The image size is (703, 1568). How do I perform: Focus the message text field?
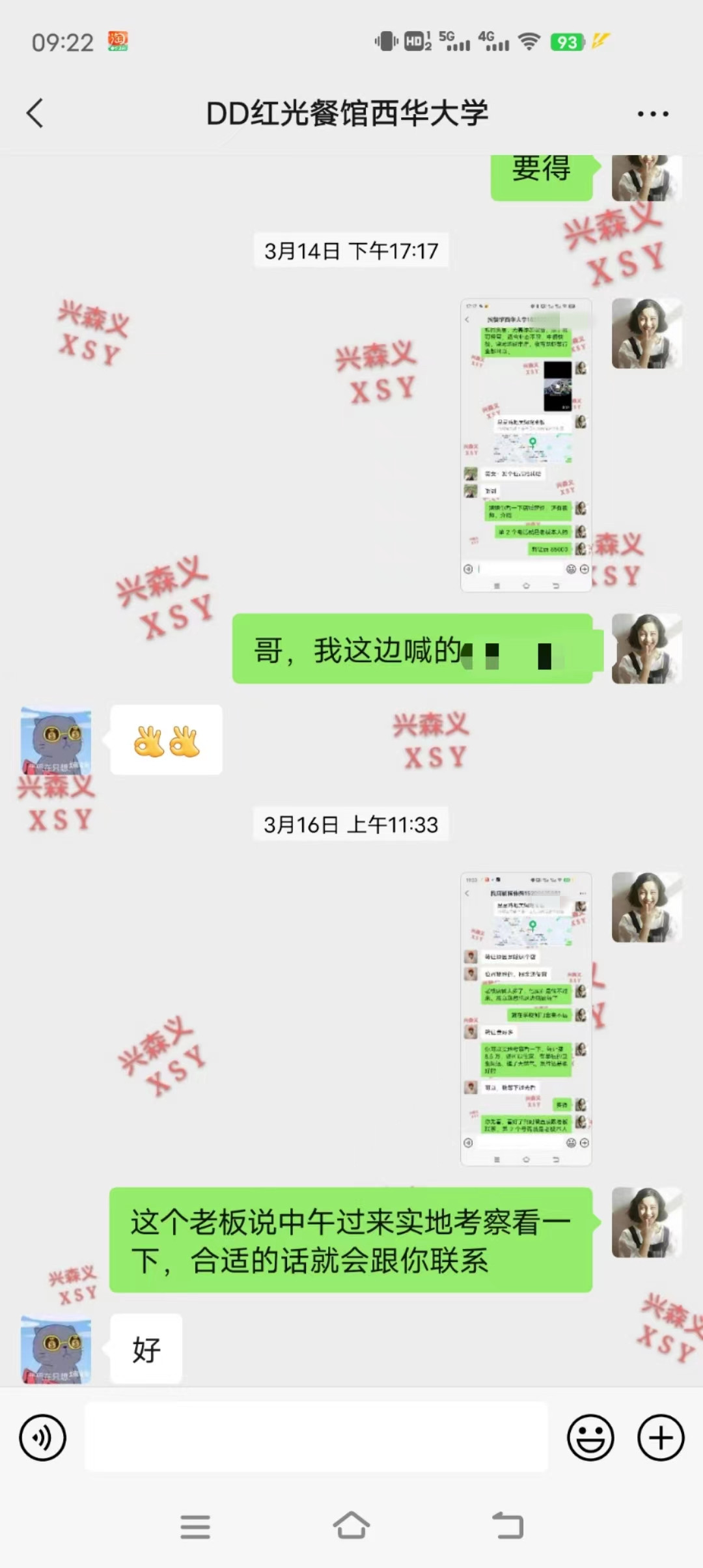[316, 1437]
